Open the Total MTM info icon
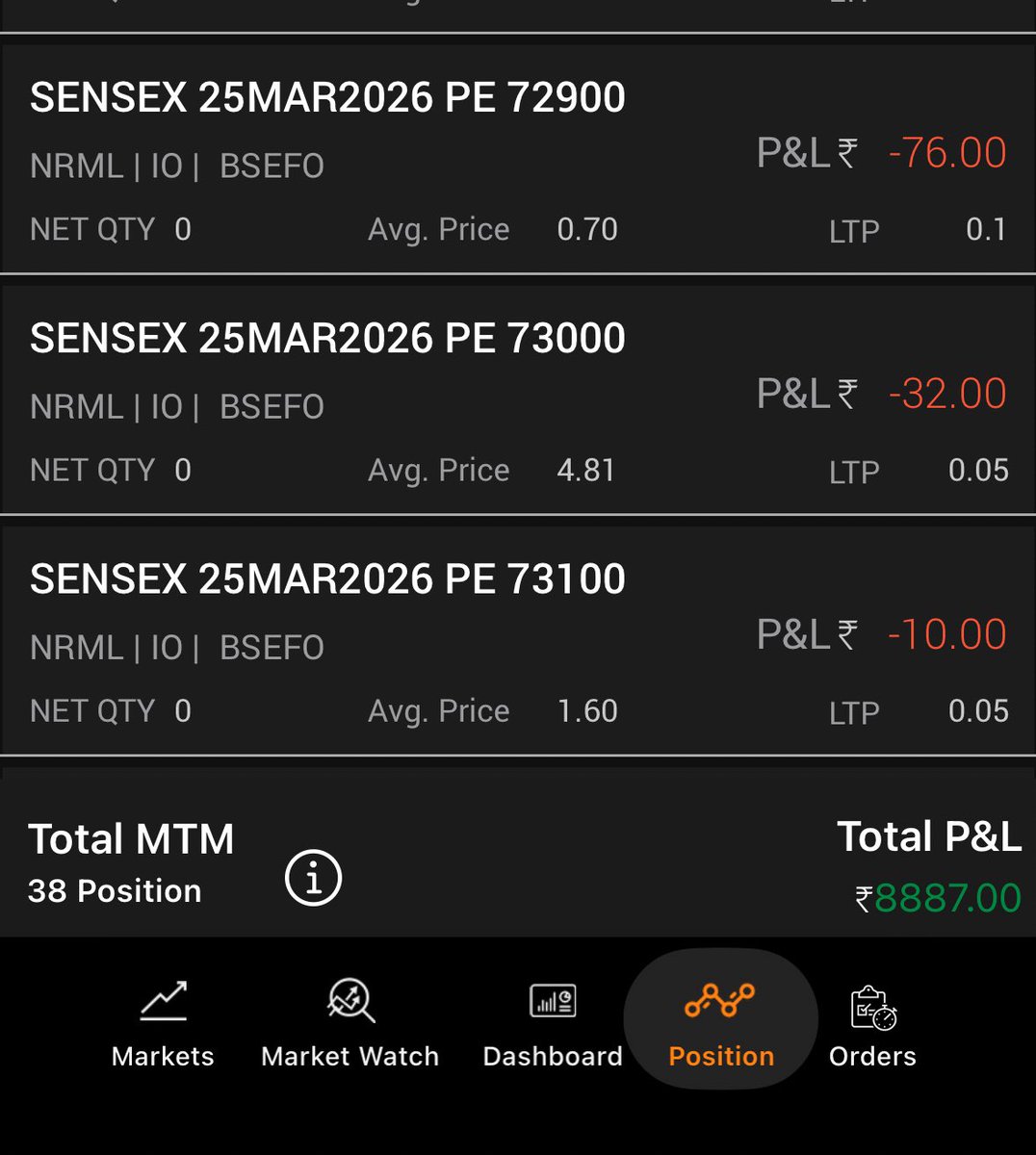 (x=313, y=878)
